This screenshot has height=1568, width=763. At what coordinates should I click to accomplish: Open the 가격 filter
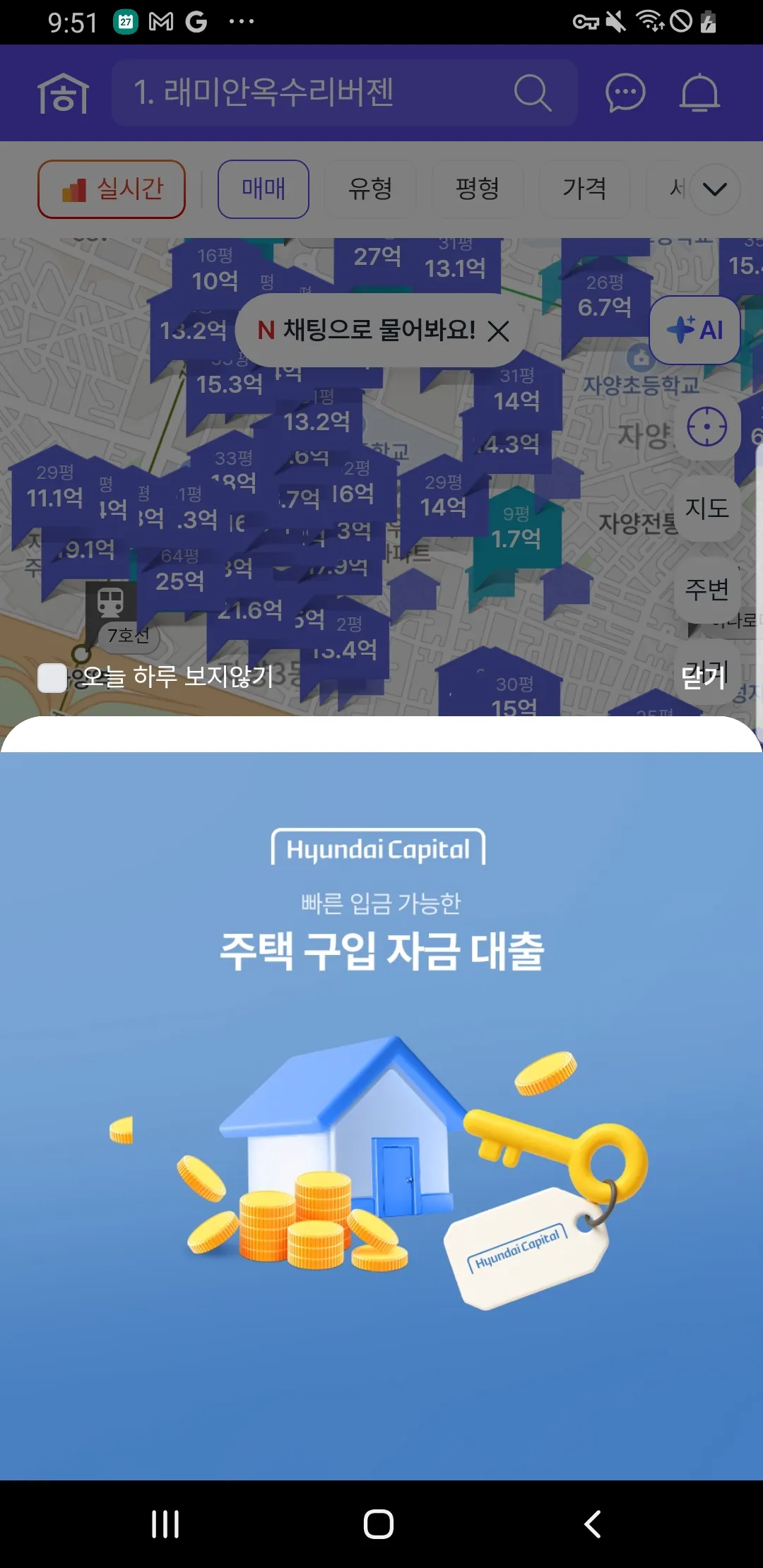[x=584, y=189]
